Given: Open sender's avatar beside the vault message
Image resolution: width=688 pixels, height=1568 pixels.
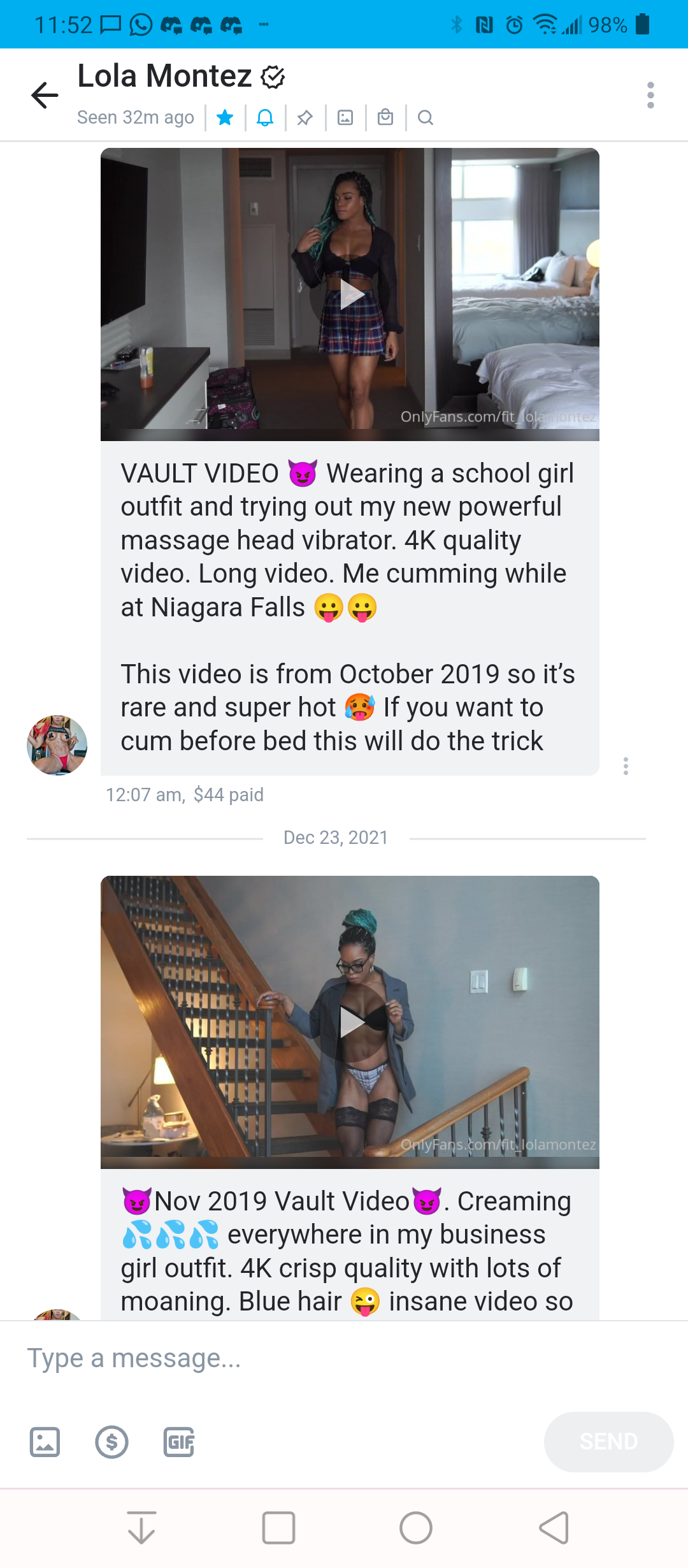Looking at the screenshot, I should click(57, 745).
